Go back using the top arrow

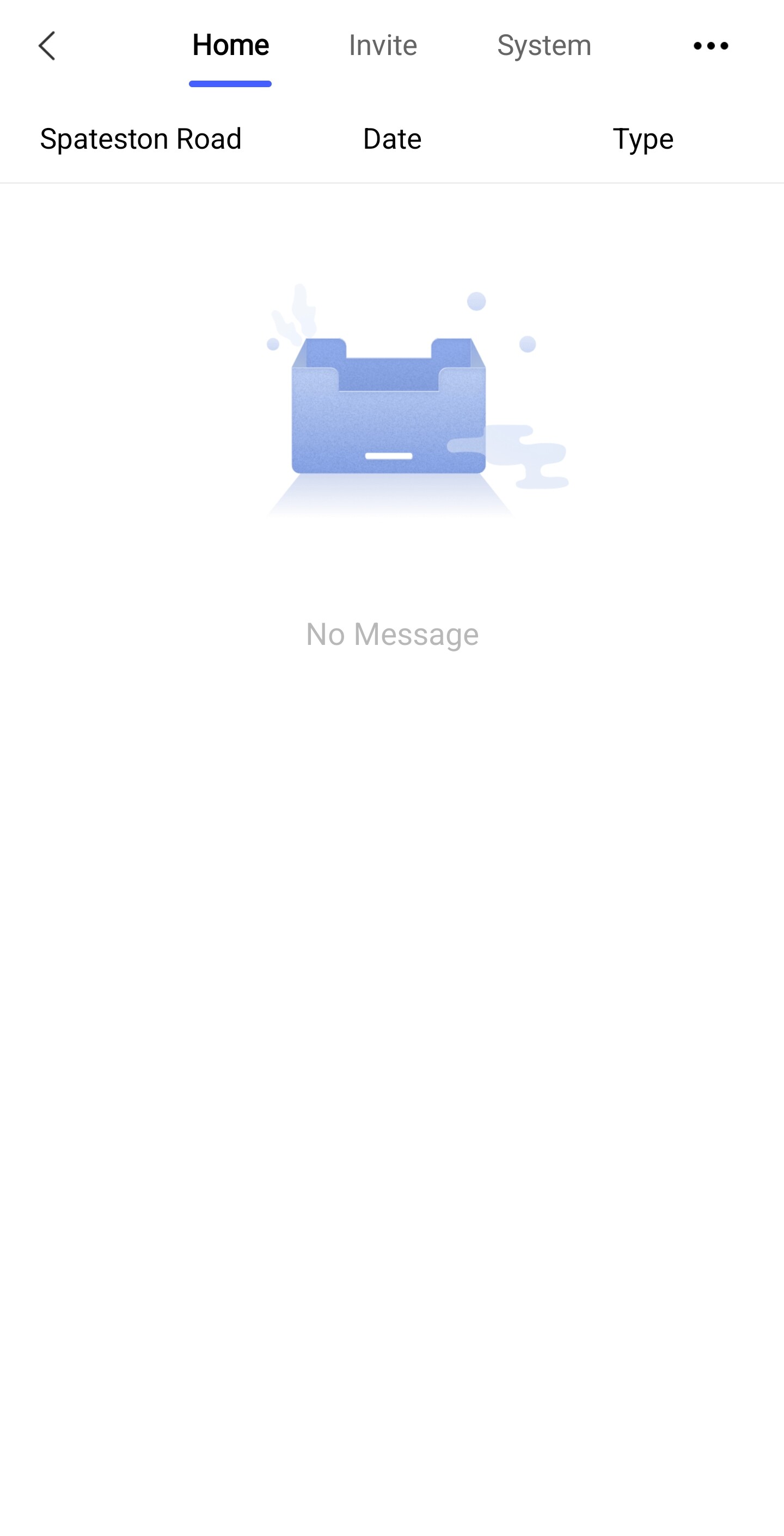(46, 46)
